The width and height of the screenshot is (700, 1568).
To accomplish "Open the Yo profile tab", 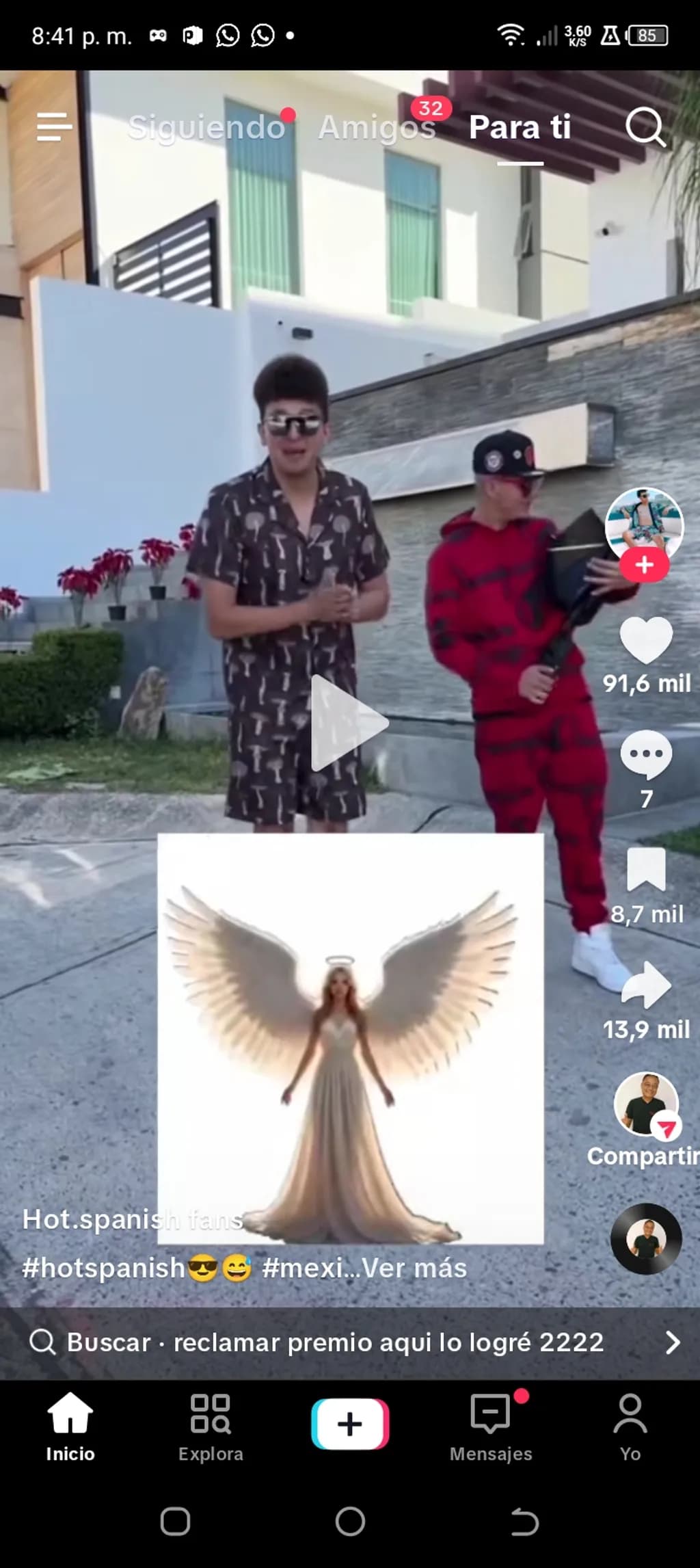I will (x=630, y=1428).
